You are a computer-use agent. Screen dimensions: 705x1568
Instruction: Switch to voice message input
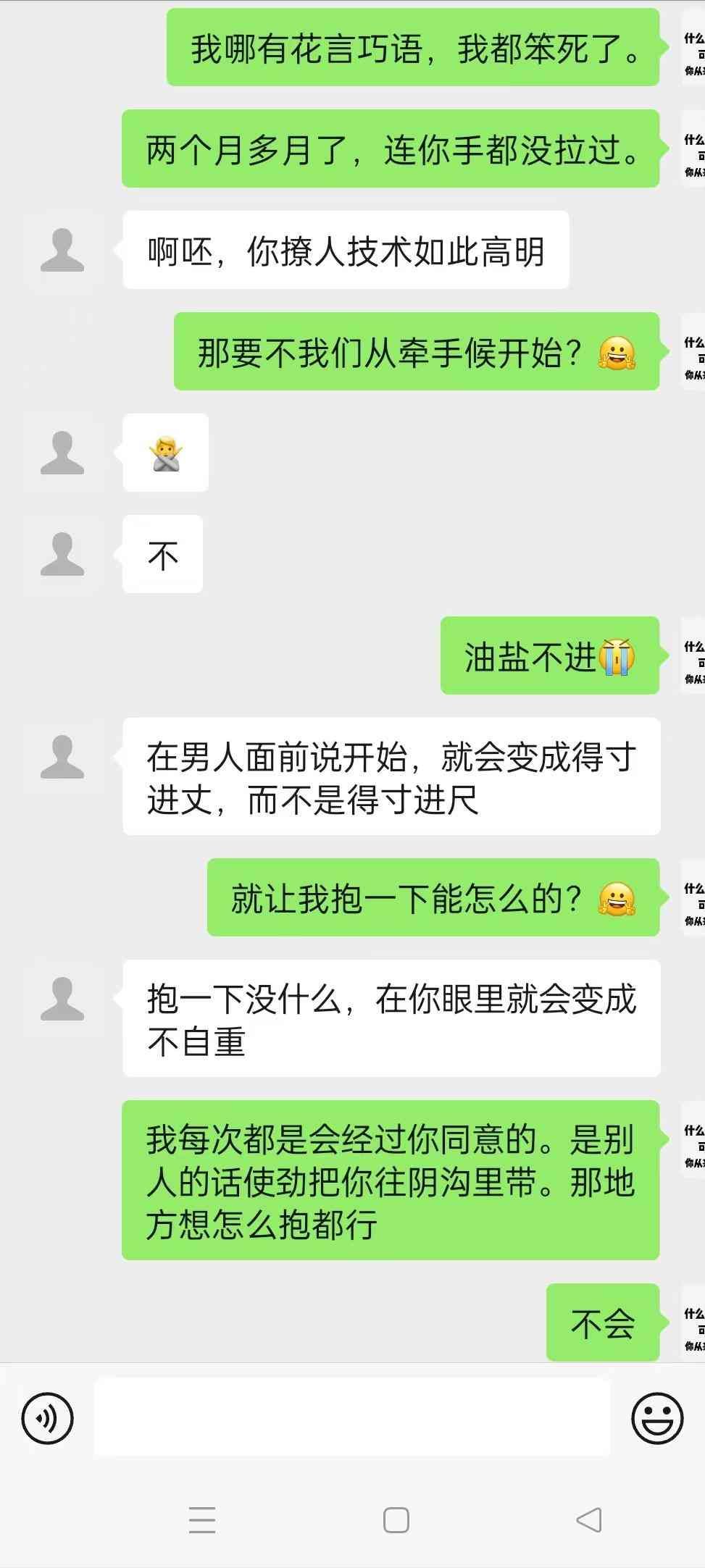(x=47, y=1417)
